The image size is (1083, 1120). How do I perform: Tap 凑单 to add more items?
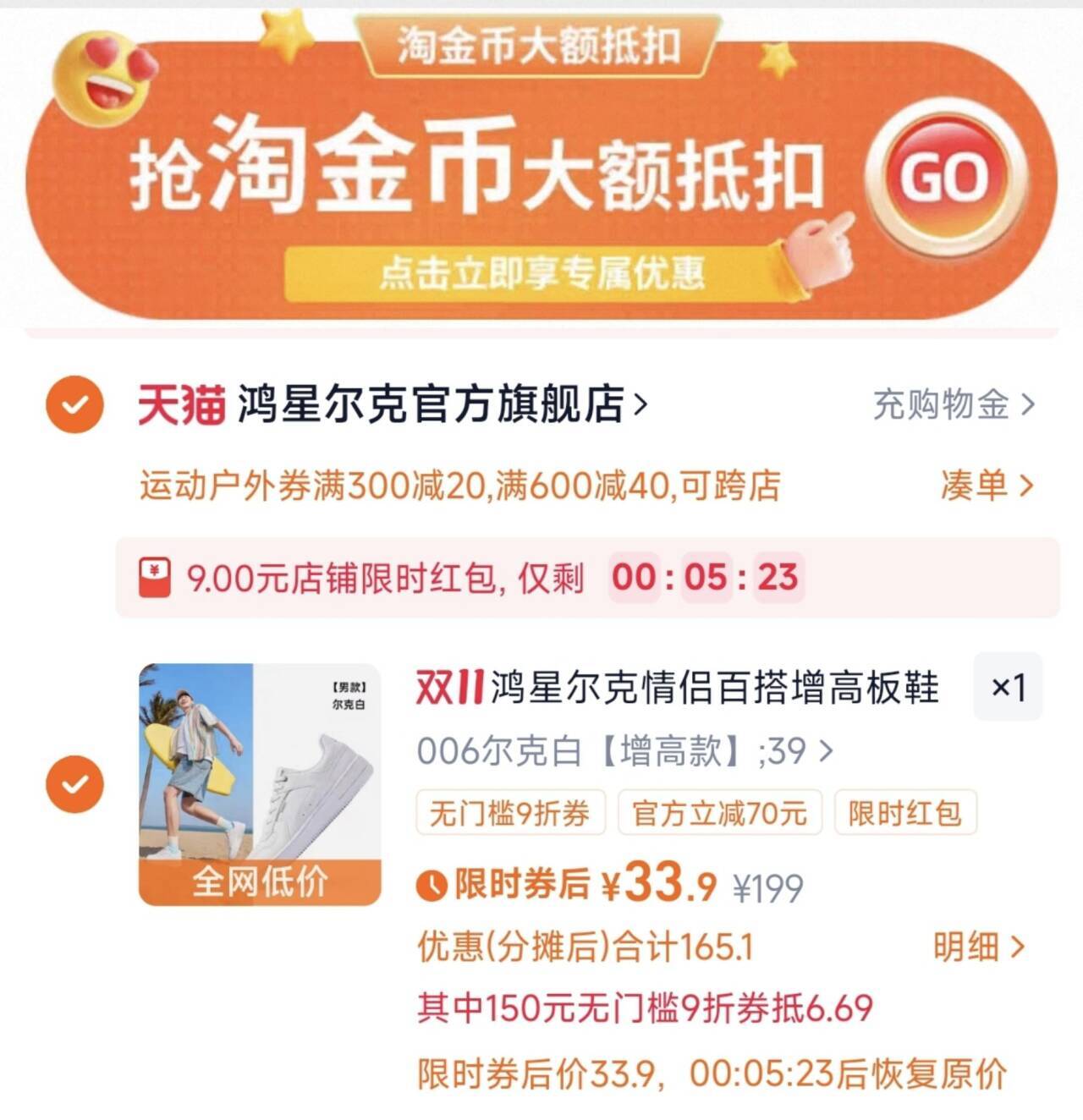pos(987,486)
